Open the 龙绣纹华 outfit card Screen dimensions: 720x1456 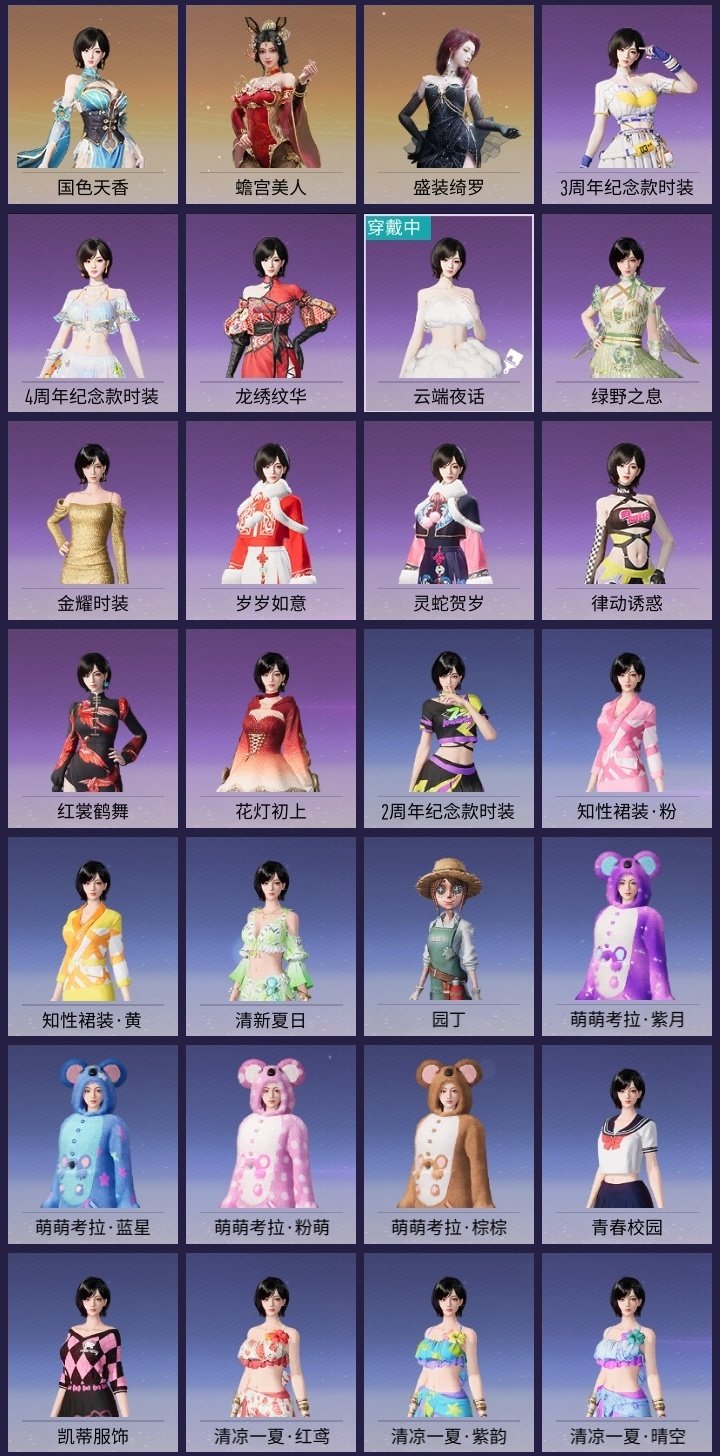[x=270, y=310]
